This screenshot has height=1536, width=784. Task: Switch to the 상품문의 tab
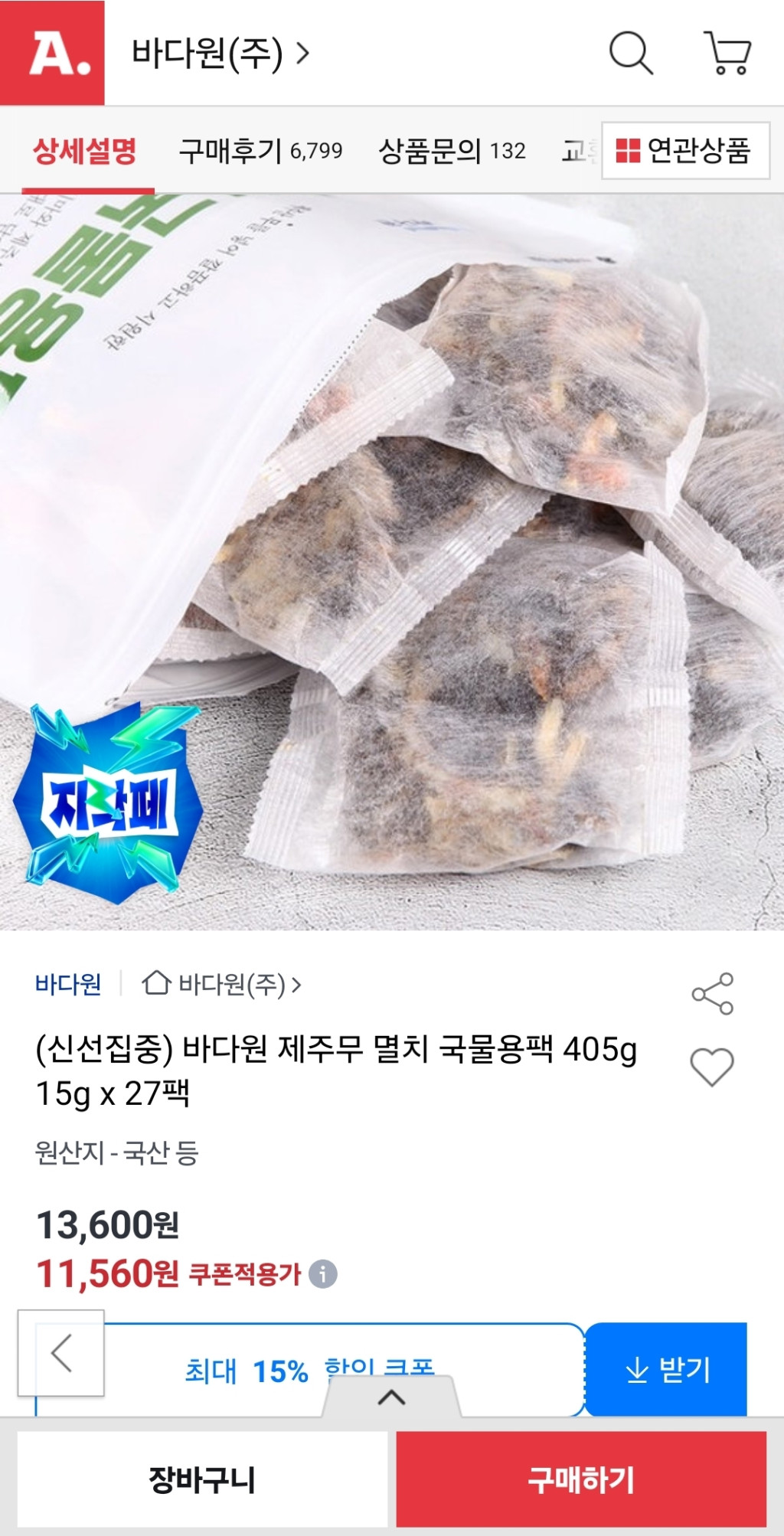coord(452,151)
